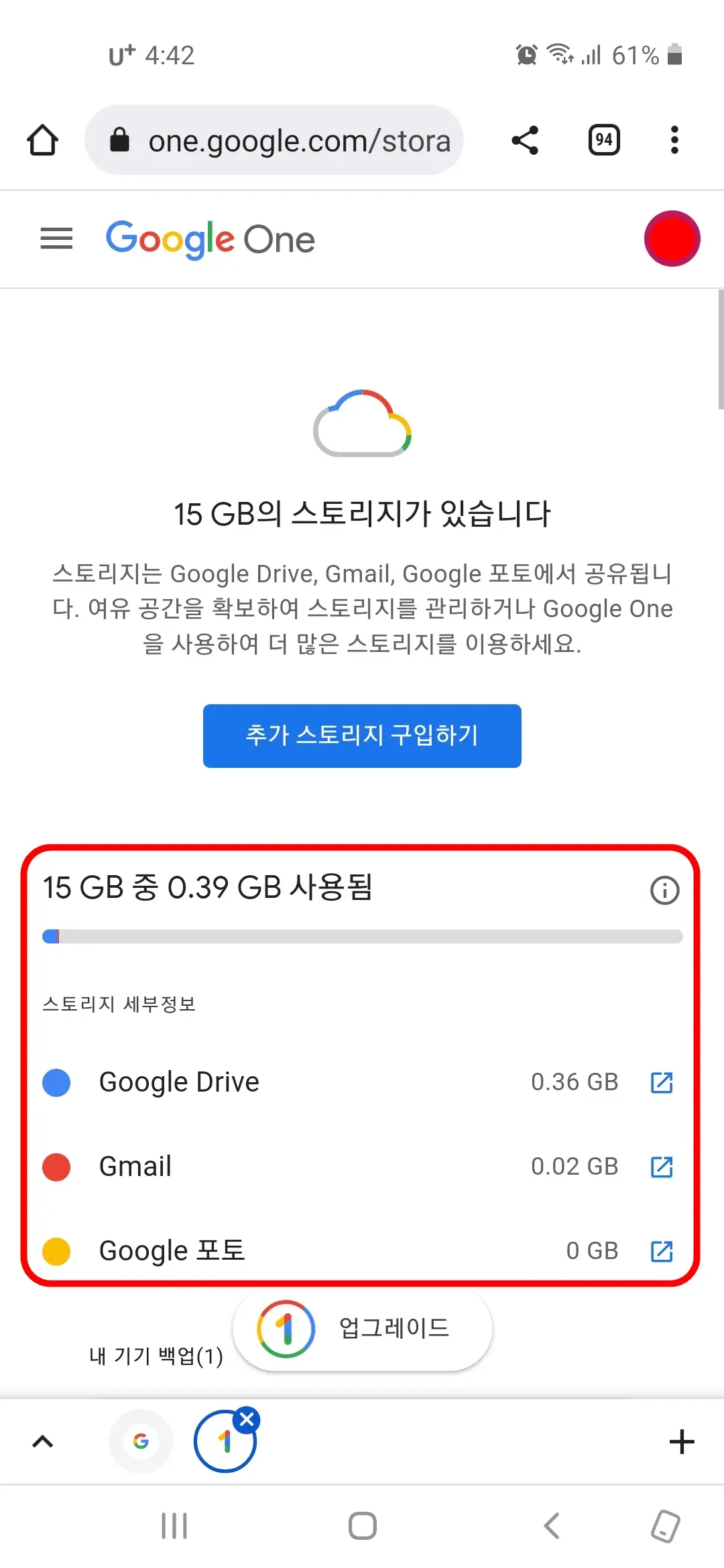Open Gmail via its external link icon
The width and height of the screenshot is (724, 1568).
(x=661, y=1166)
